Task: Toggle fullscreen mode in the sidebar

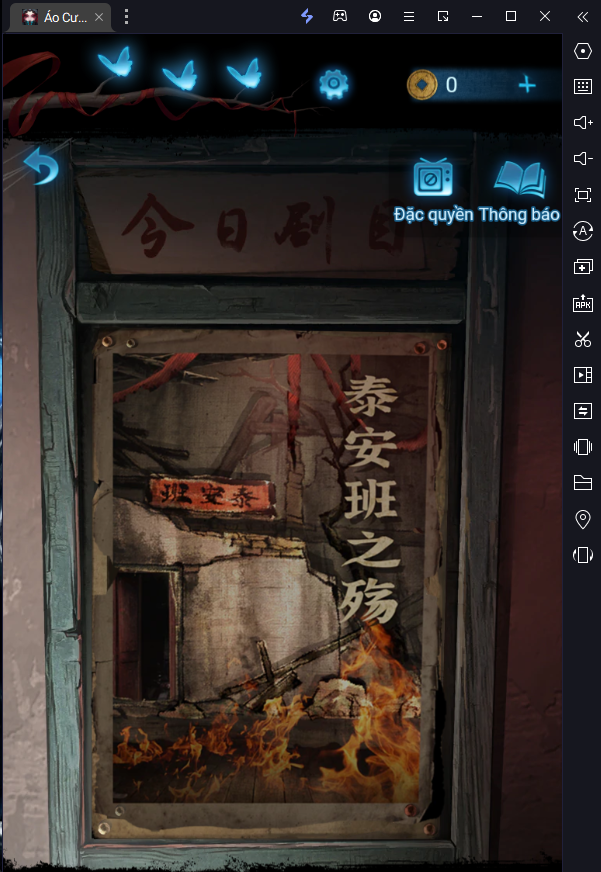Action: pyautogui.click(x=583, y=194)
